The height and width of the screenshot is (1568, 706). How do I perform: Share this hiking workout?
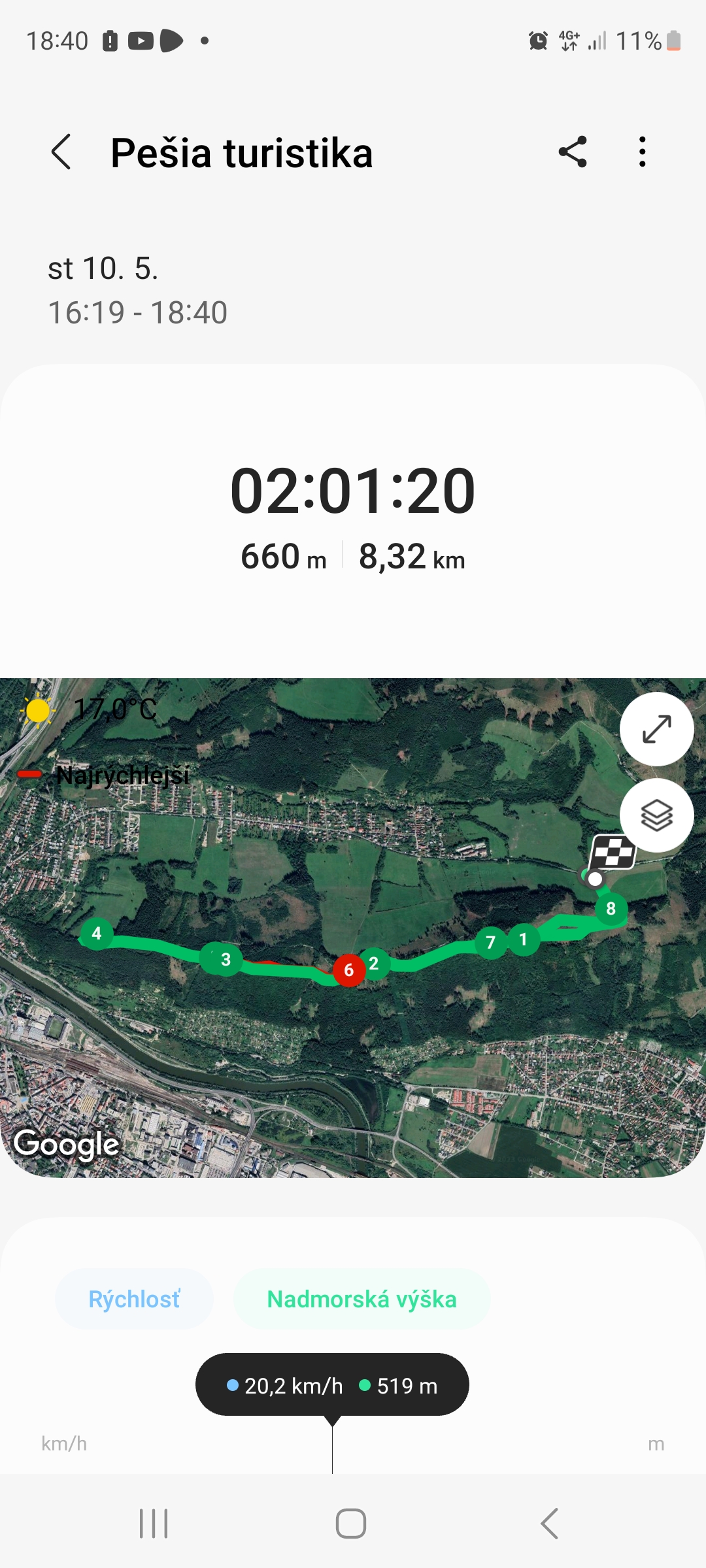pyautogui.click(x=573, y=152)
